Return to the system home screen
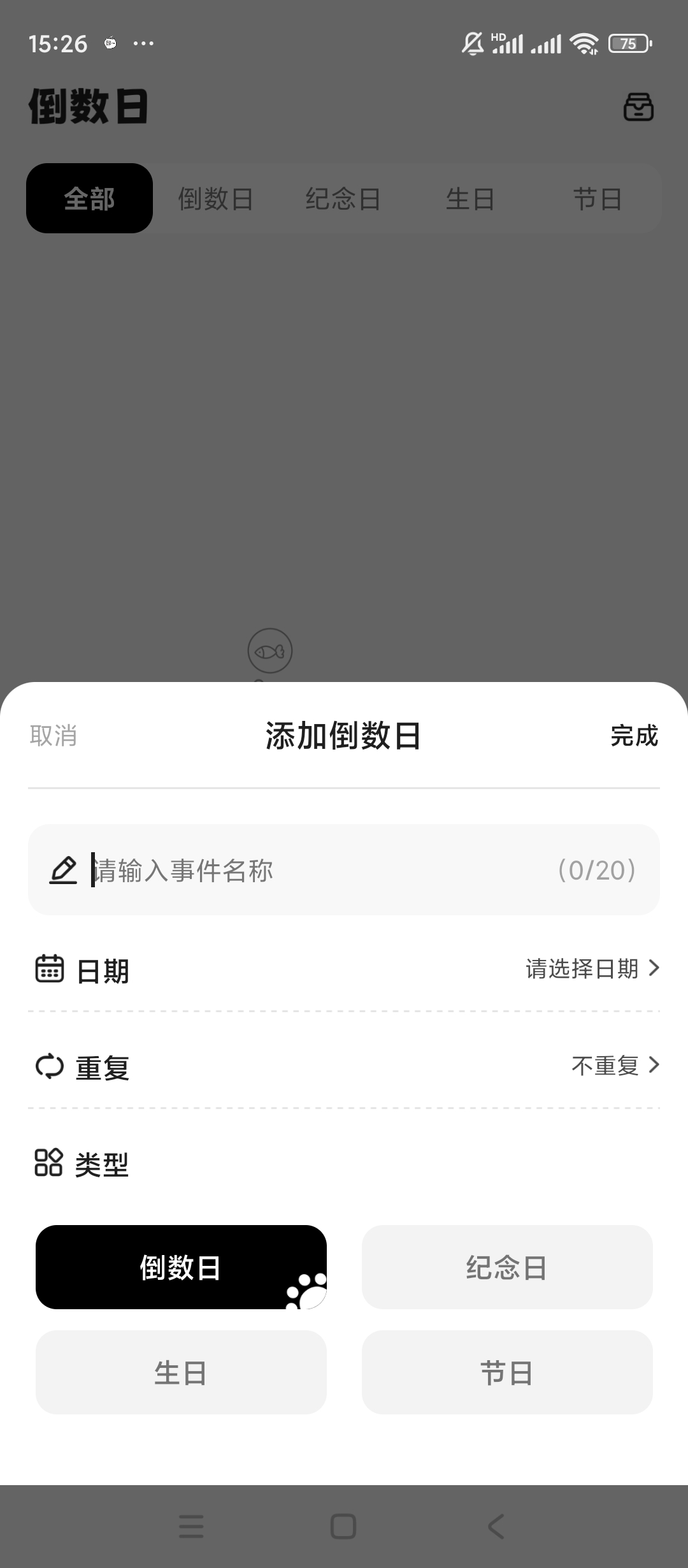 click(343, 1527)
